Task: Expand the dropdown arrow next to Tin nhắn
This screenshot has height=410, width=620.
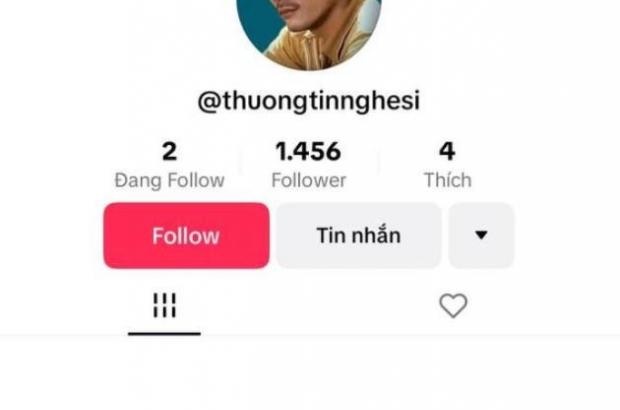Action: point(481,236)
